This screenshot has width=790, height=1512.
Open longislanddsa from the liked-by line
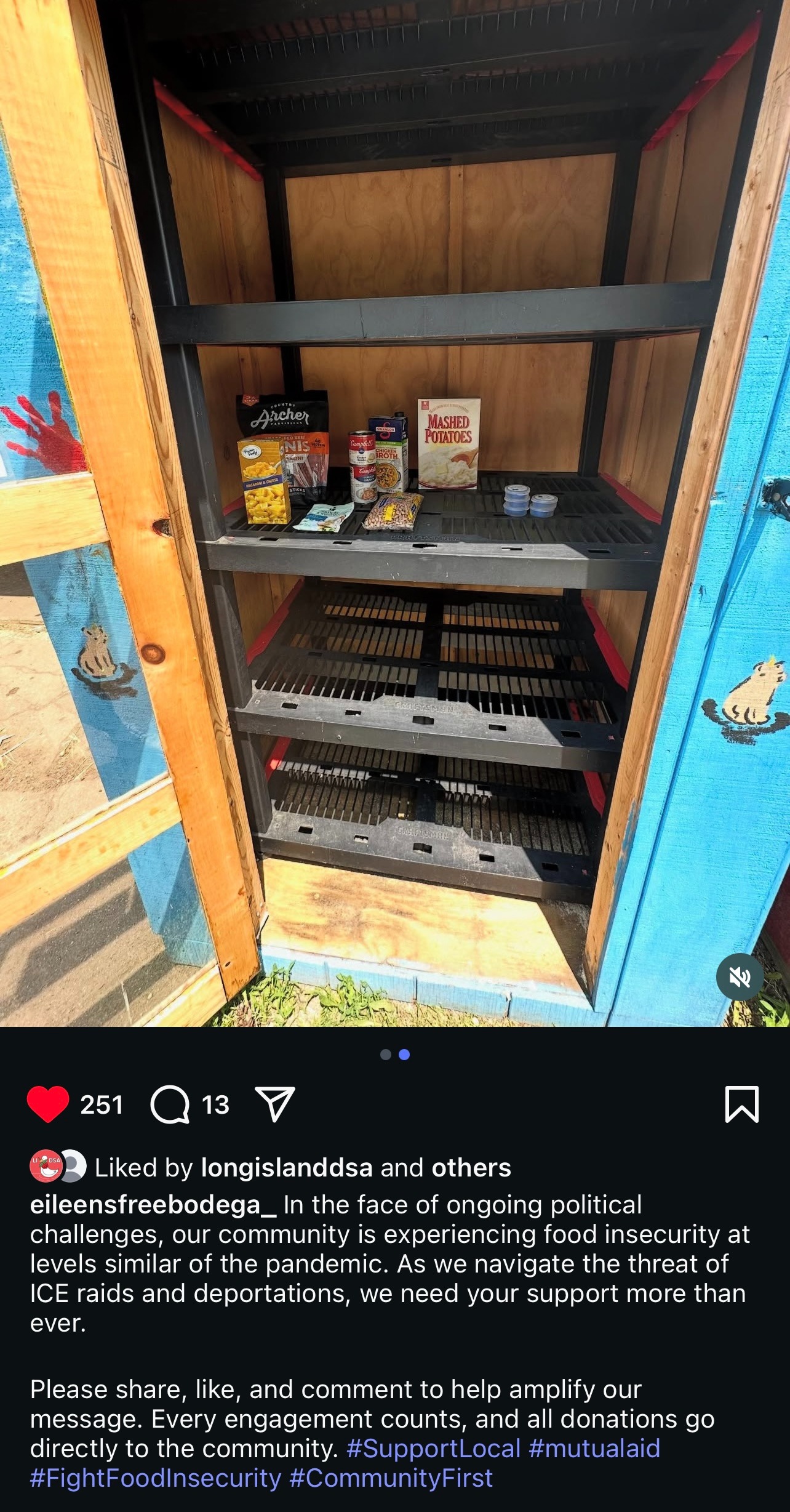point(287,1168)
